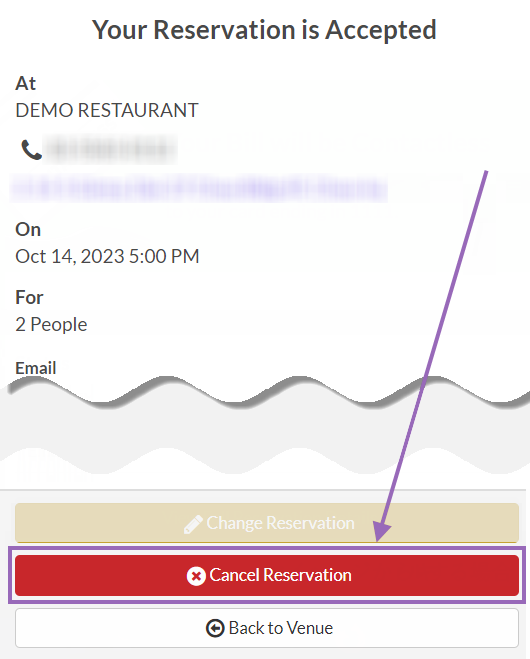Open the blurred restaurant address link
530x659 pixels.
coord(198,188)
